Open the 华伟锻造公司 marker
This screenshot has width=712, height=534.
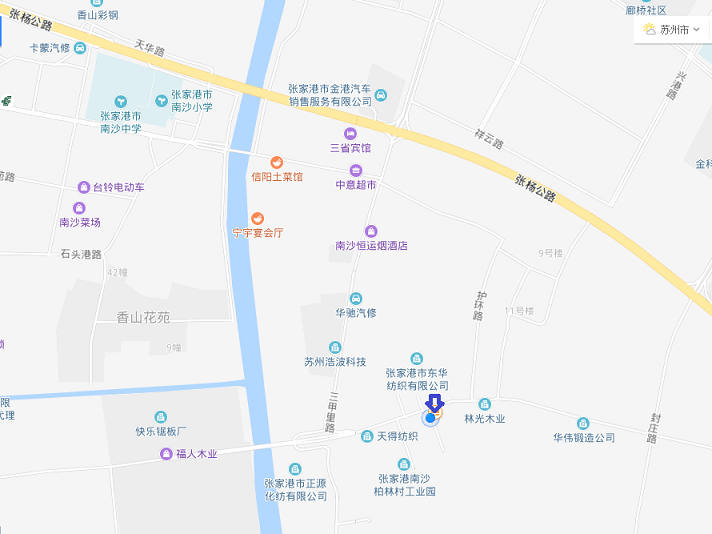pos(583,422)
